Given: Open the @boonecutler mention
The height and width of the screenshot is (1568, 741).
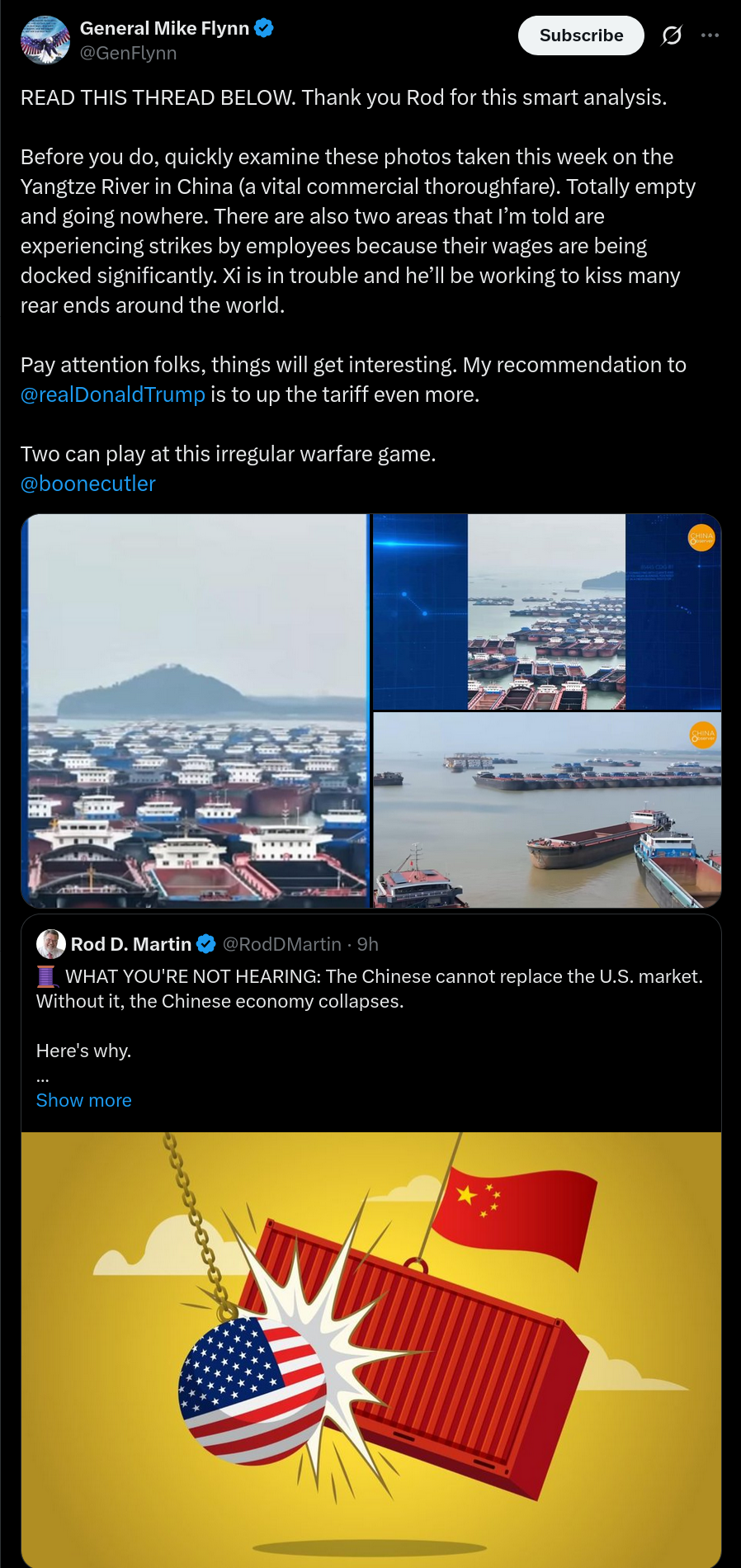Looking at the screenshot, I should tap(87, 484).
